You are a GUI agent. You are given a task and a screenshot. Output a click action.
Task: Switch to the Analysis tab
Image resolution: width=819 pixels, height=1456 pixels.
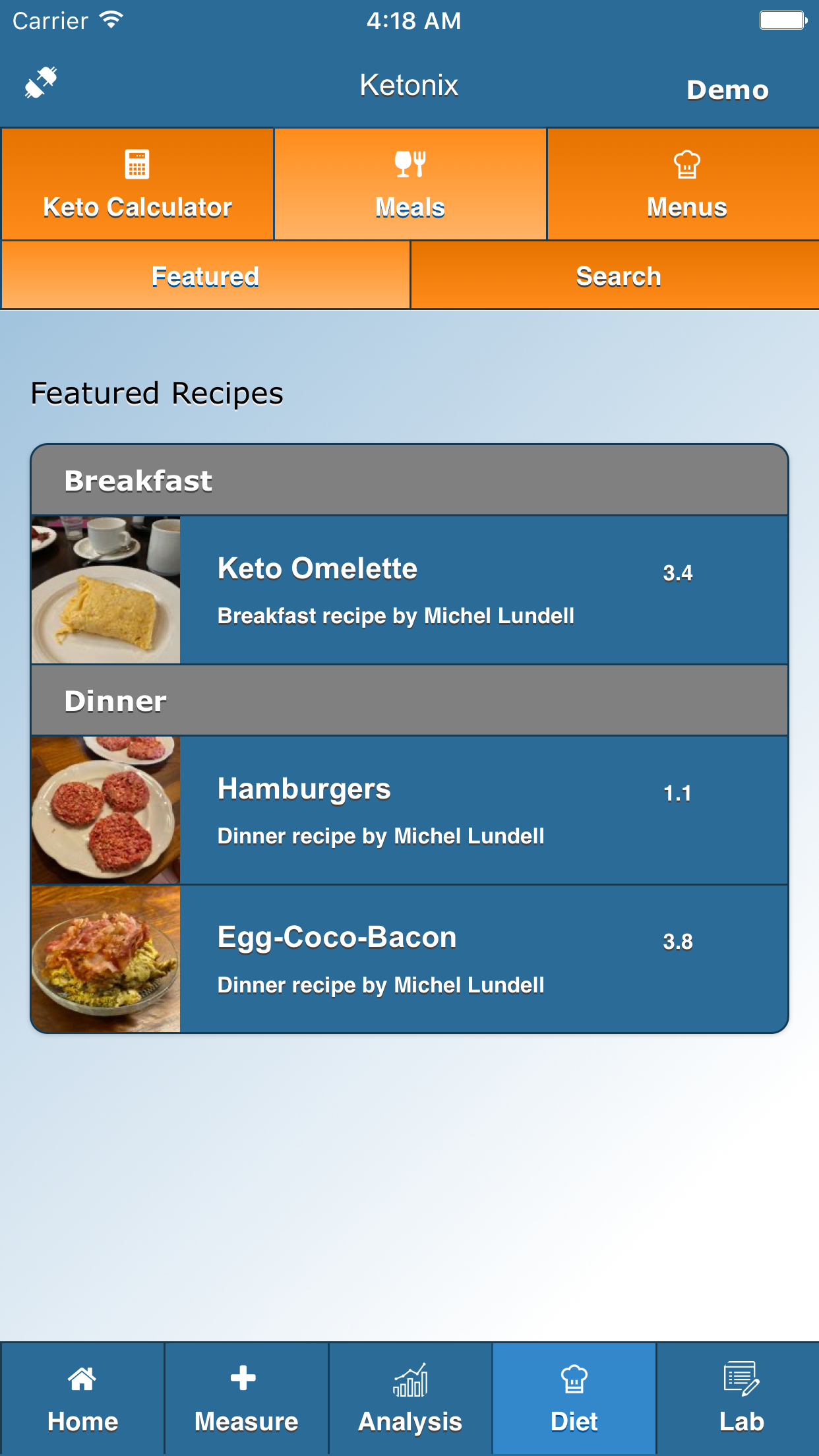[409, 1399]
